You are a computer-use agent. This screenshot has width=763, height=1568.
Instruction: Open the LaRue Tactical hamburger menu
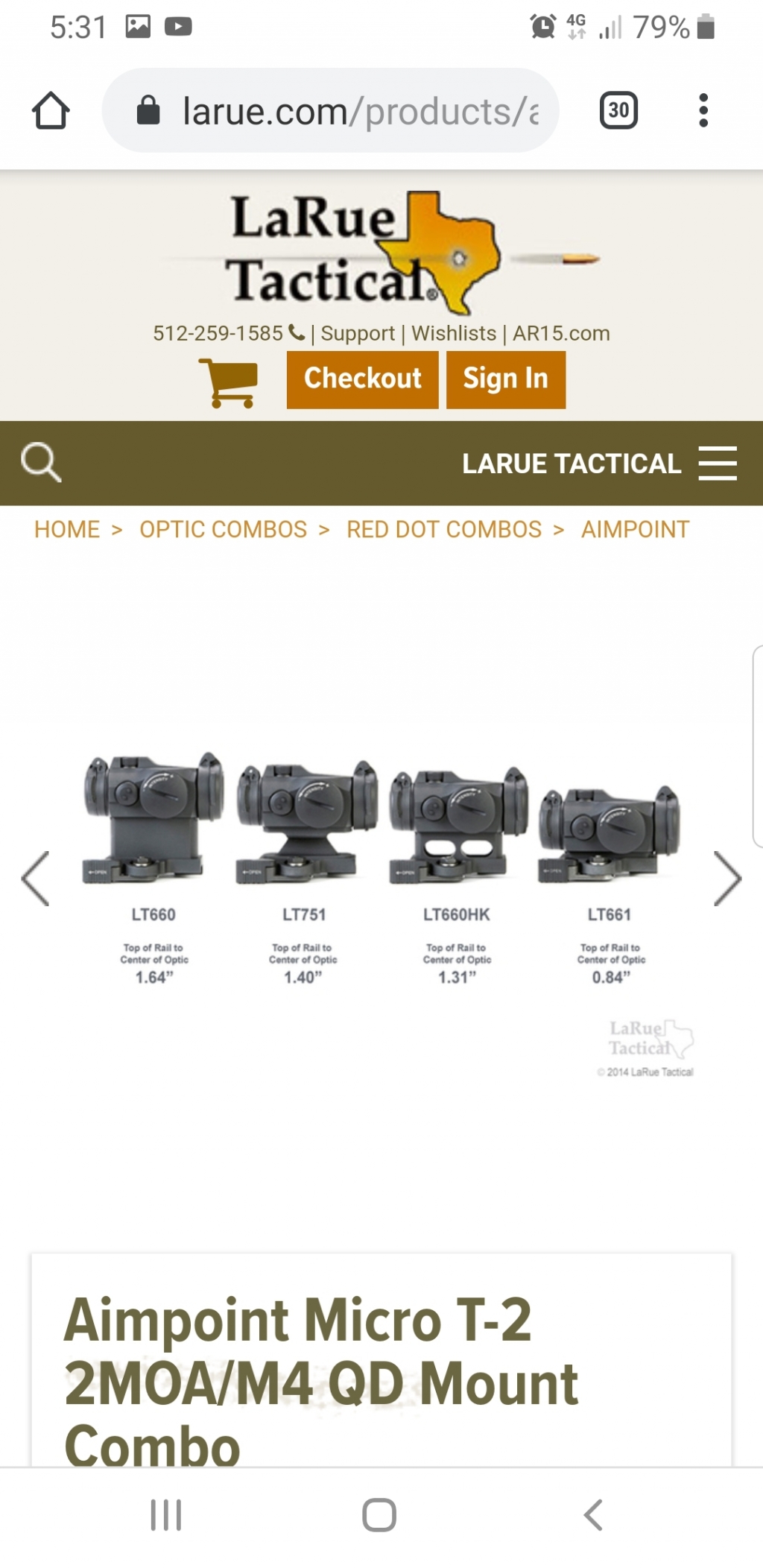click(x=717, y=464)
